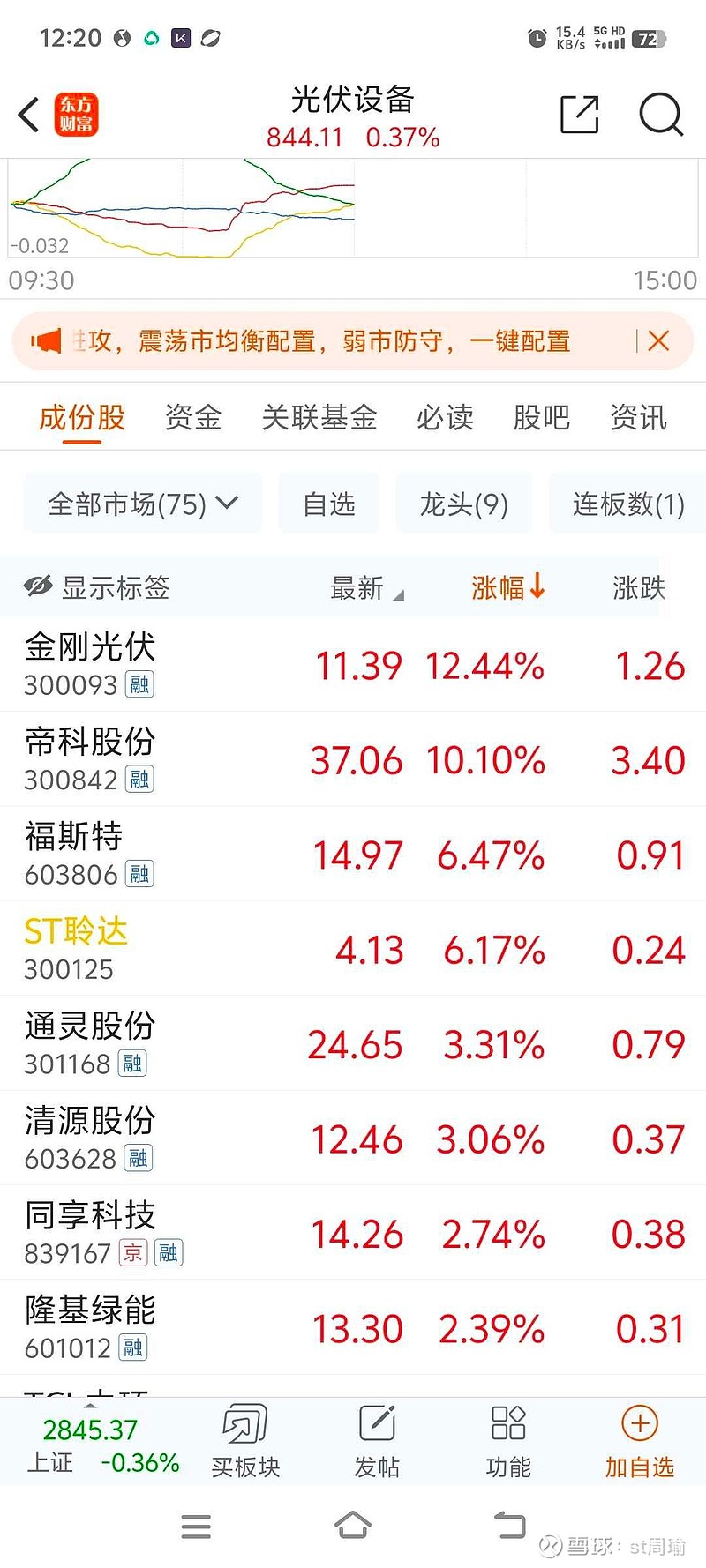Select the 连板数(1) filter chip

click(x=628, y=504)
